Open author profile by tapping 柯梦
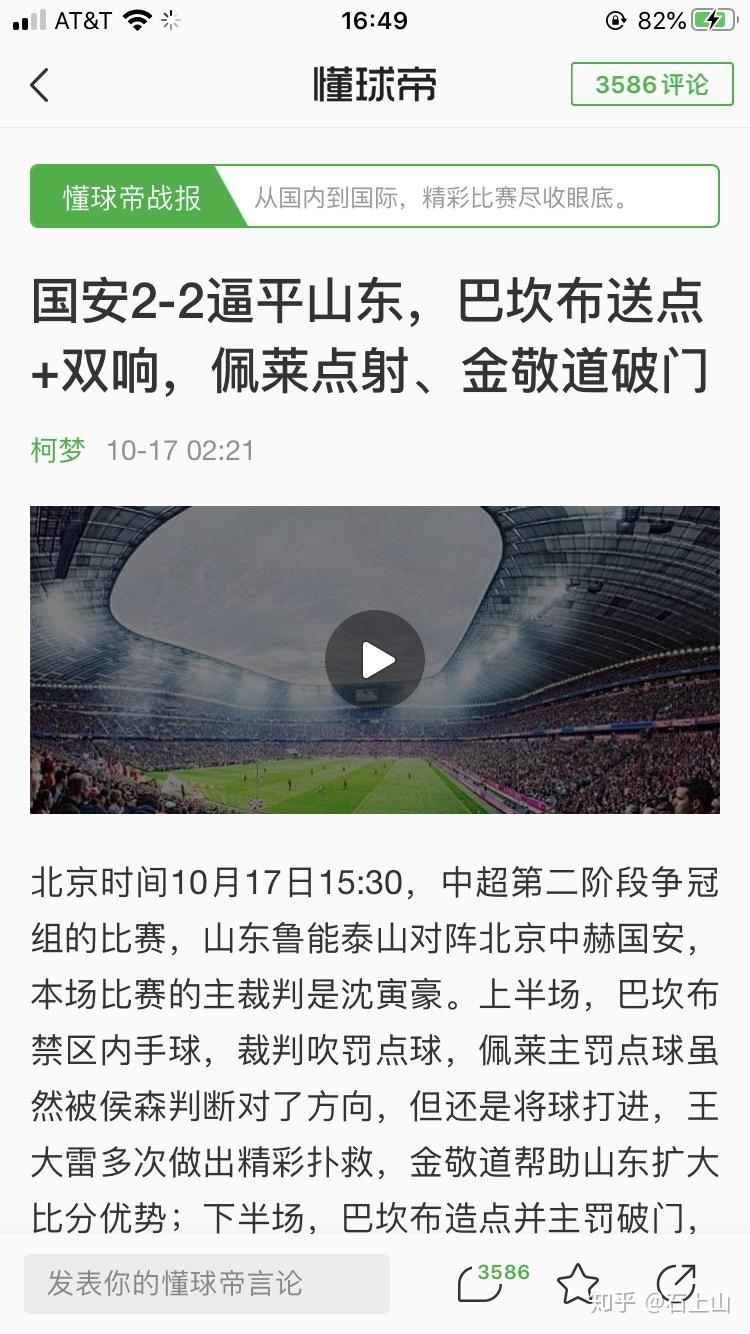 pyautogui.click(x=57, y=450)
